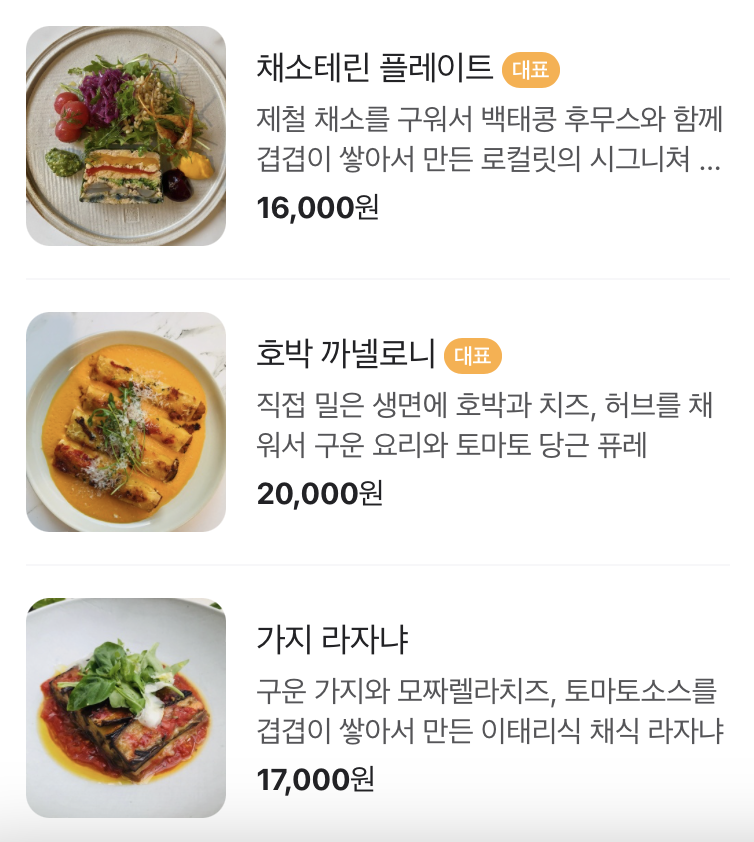This screenshot has height=842, width=754.
Task: View details for 가지 라자냐
Action: pyautogui.click(x=332, y=638)
